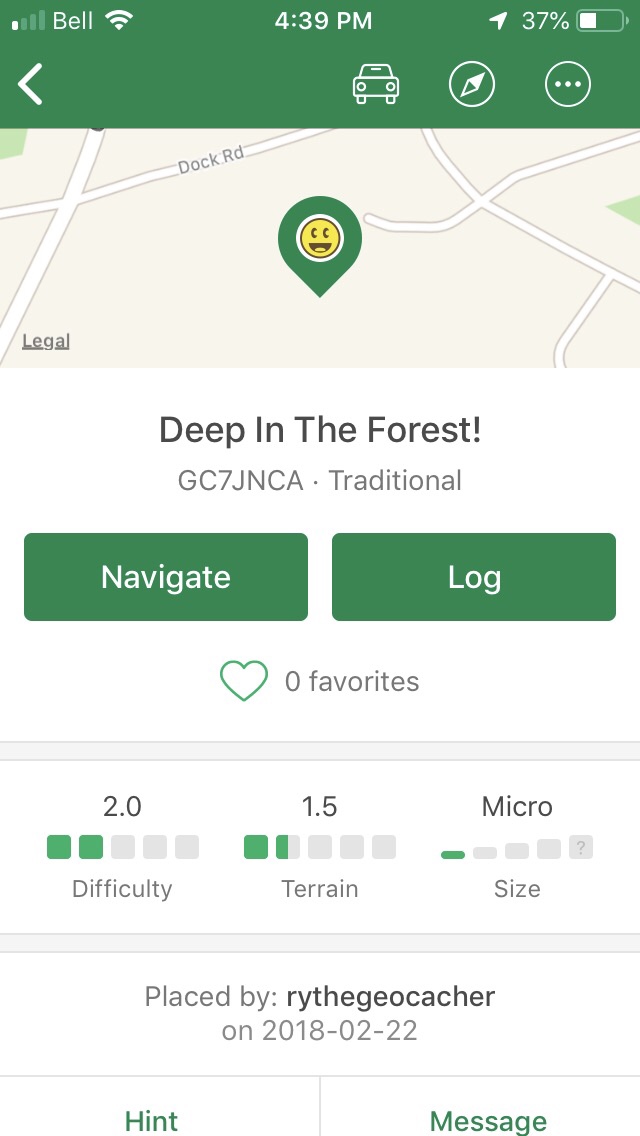Viewport: 640px width, 1136px height.
Task: View the owner rythegeocacher's profile
Action: (390, 996)
